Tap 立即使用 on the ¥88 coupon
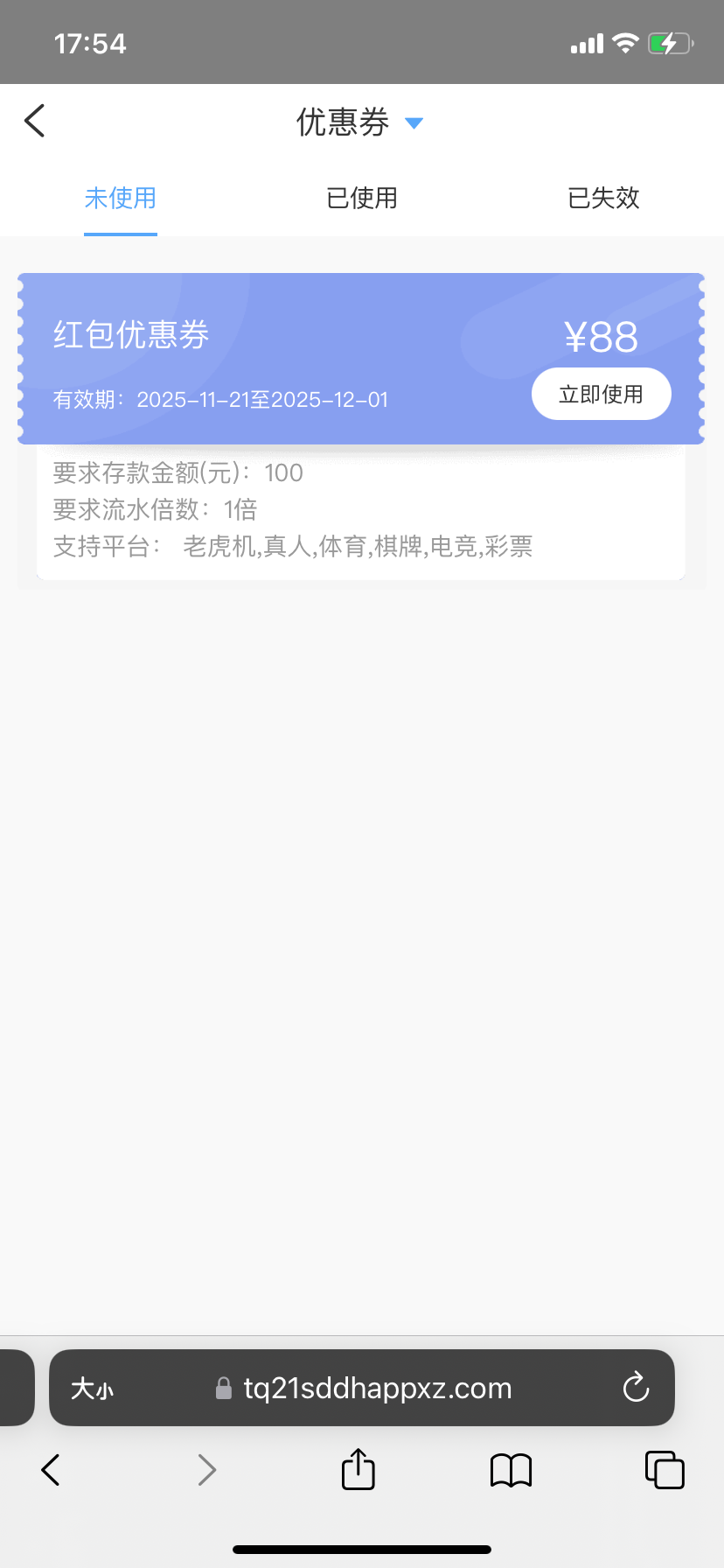The image size is (724, 1568). tap(601, 395)
